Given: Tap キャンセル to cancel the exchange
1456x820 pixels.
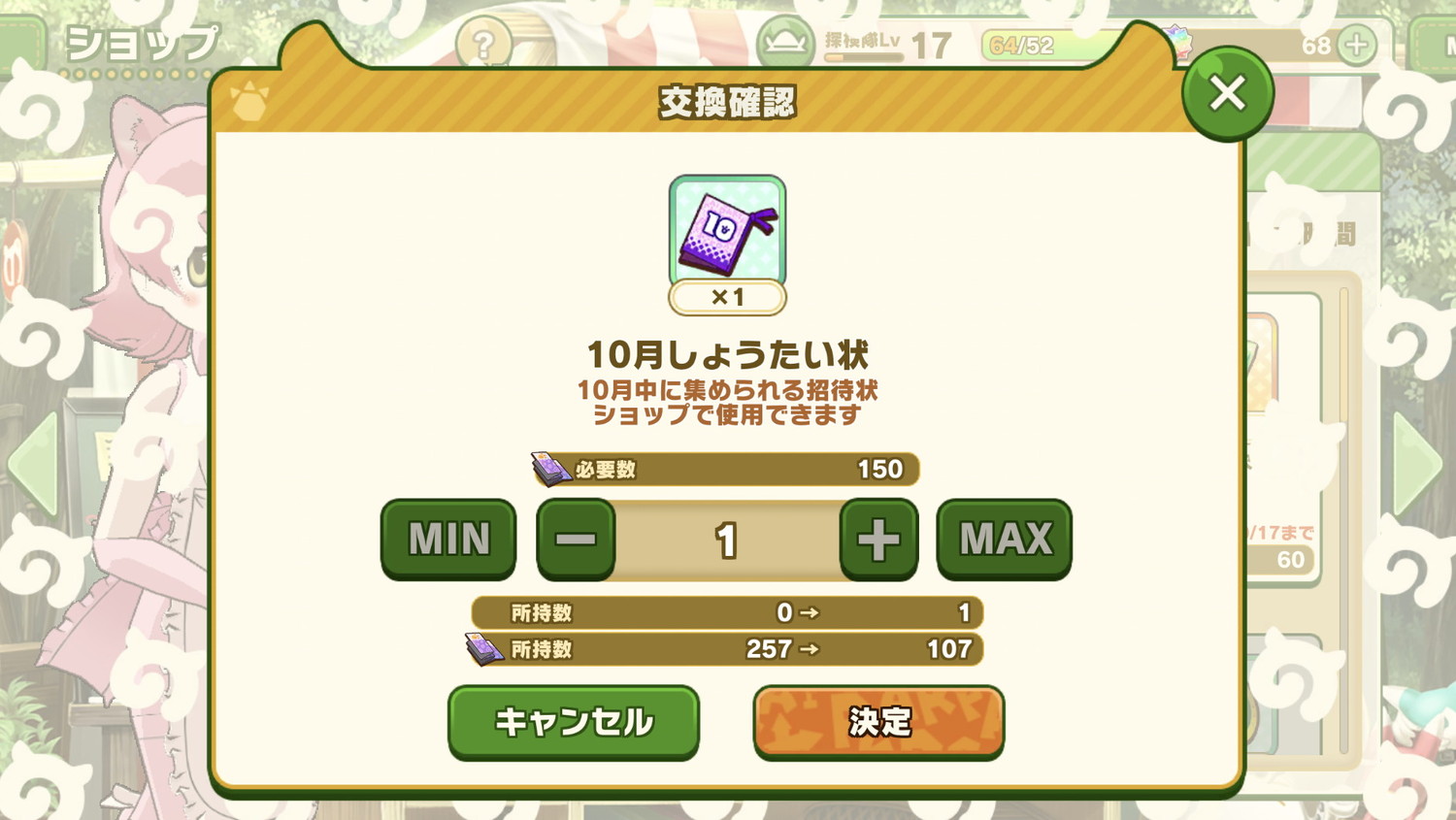Looking at the screenshot, I should coord(574,721).
